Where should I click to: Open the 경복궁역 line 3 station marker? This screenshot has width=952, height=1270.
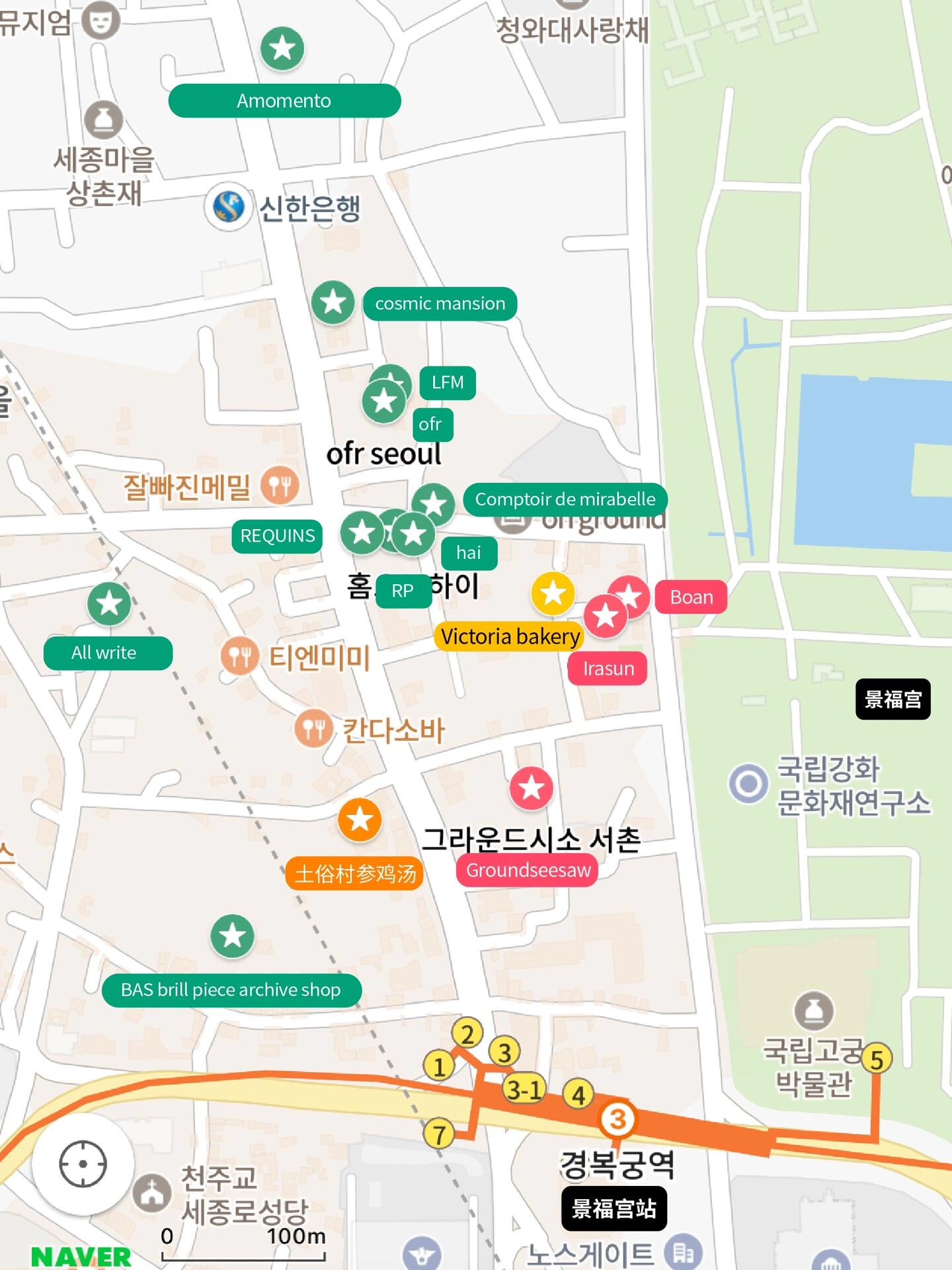(617, 1119)
